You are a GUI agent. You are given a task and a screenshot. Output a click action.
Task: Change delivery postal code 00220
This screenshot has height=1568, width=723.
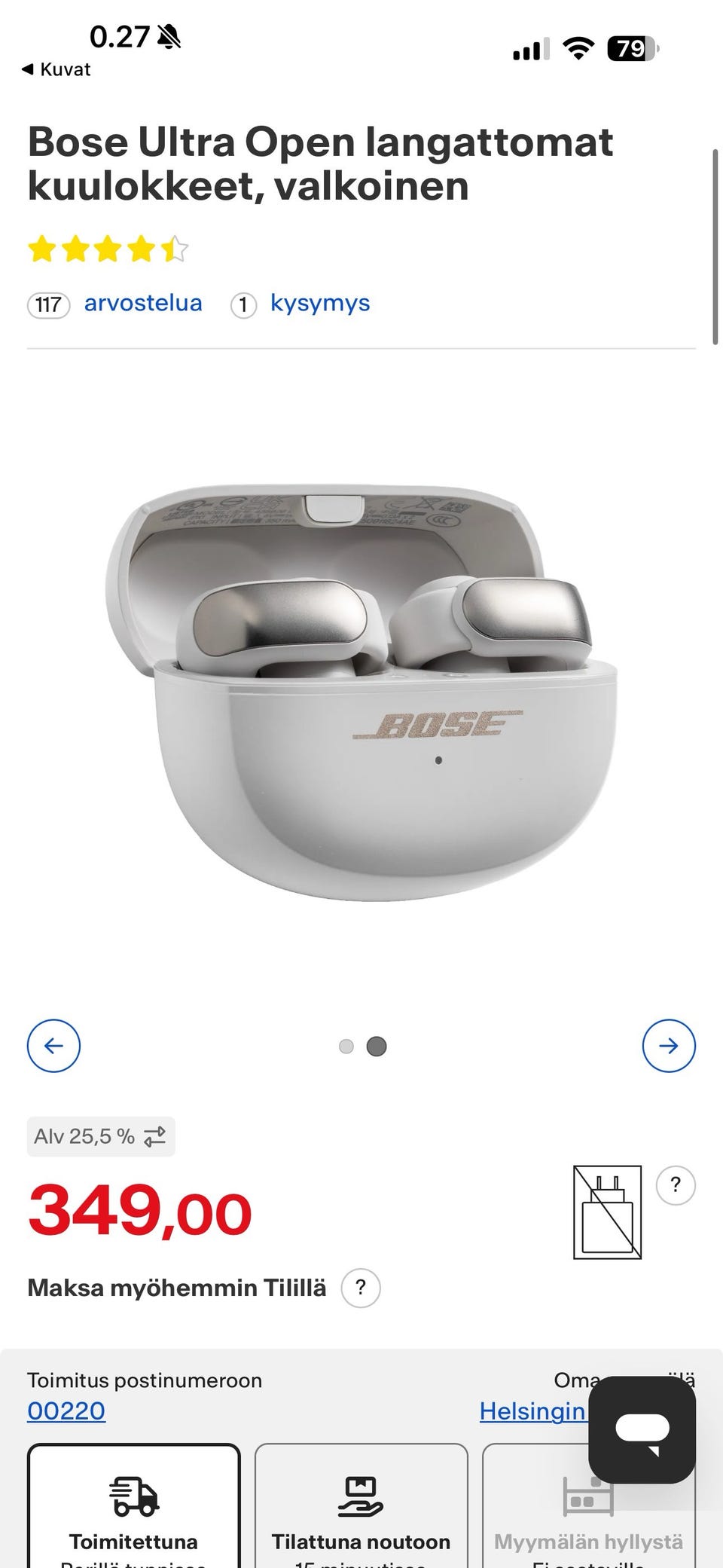tap(66, 1411)
